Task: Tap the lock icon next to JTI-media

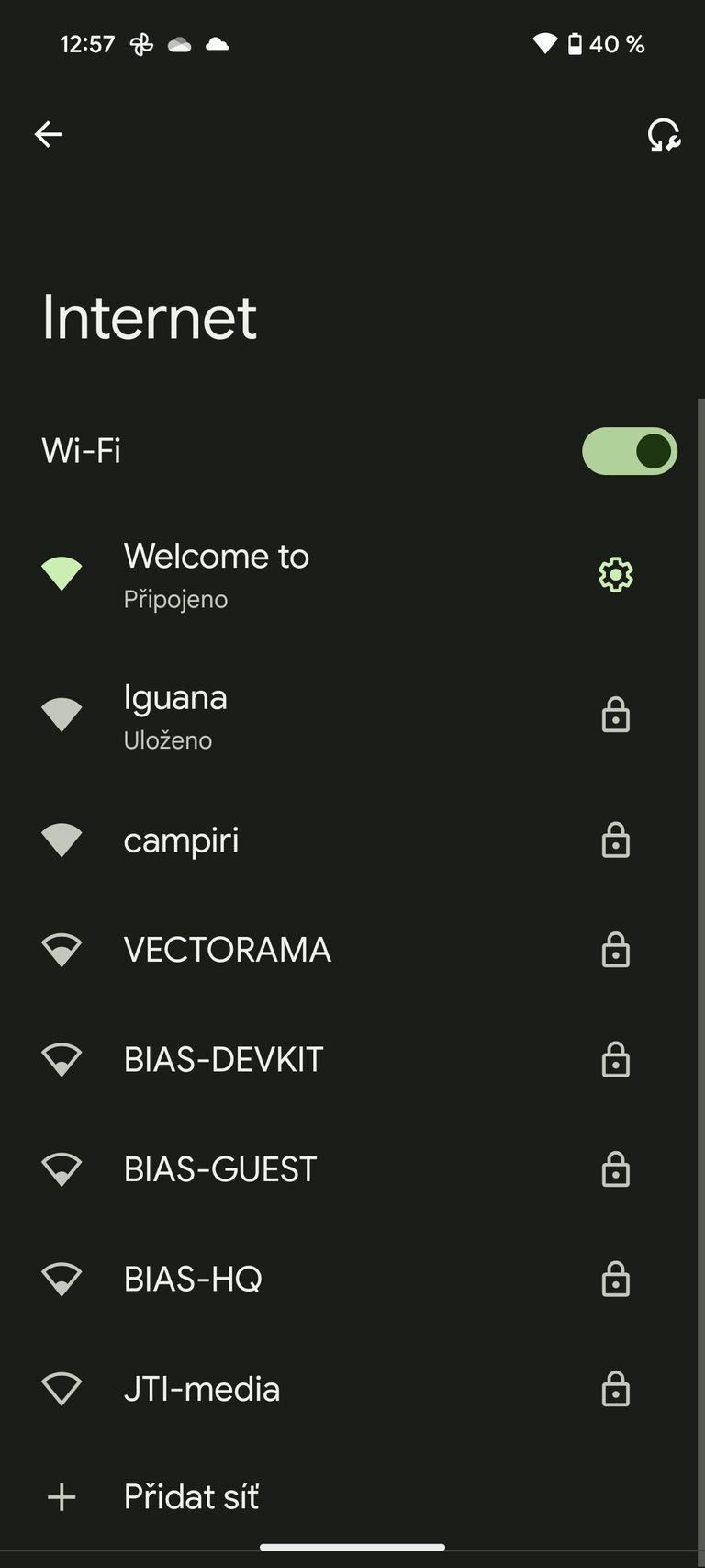Action: pyautogui.click(x=616, y=1390)
